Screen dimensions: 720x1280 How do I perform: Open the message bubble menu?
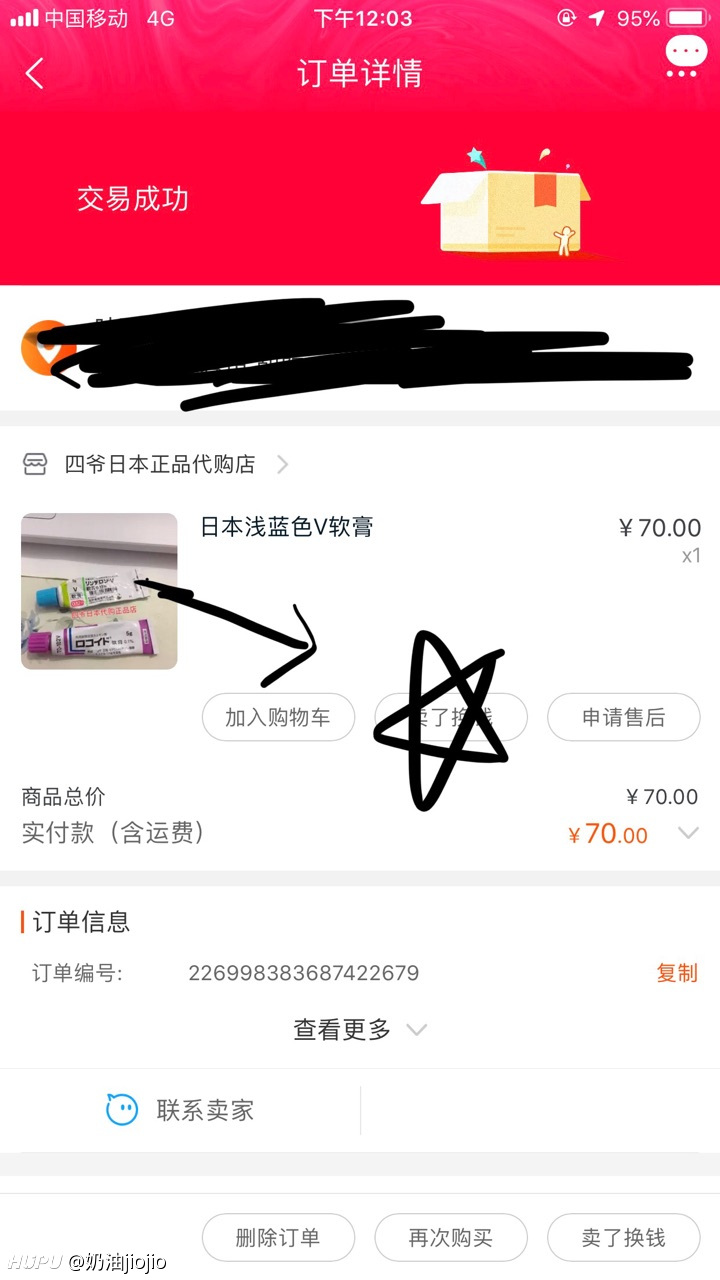point(685,57)
